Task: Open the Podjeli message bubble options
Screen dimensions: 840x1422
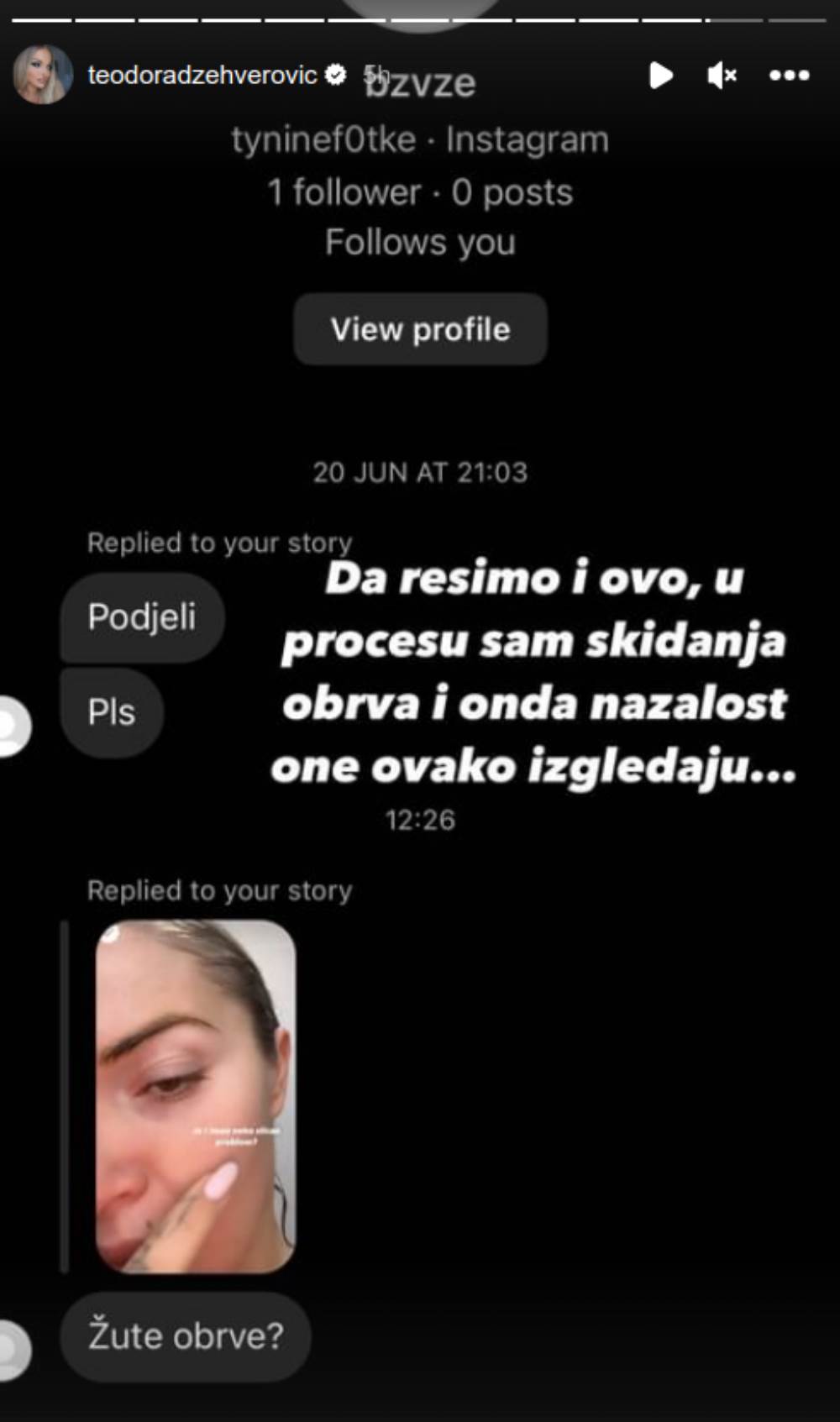Action: pos(141,618)
